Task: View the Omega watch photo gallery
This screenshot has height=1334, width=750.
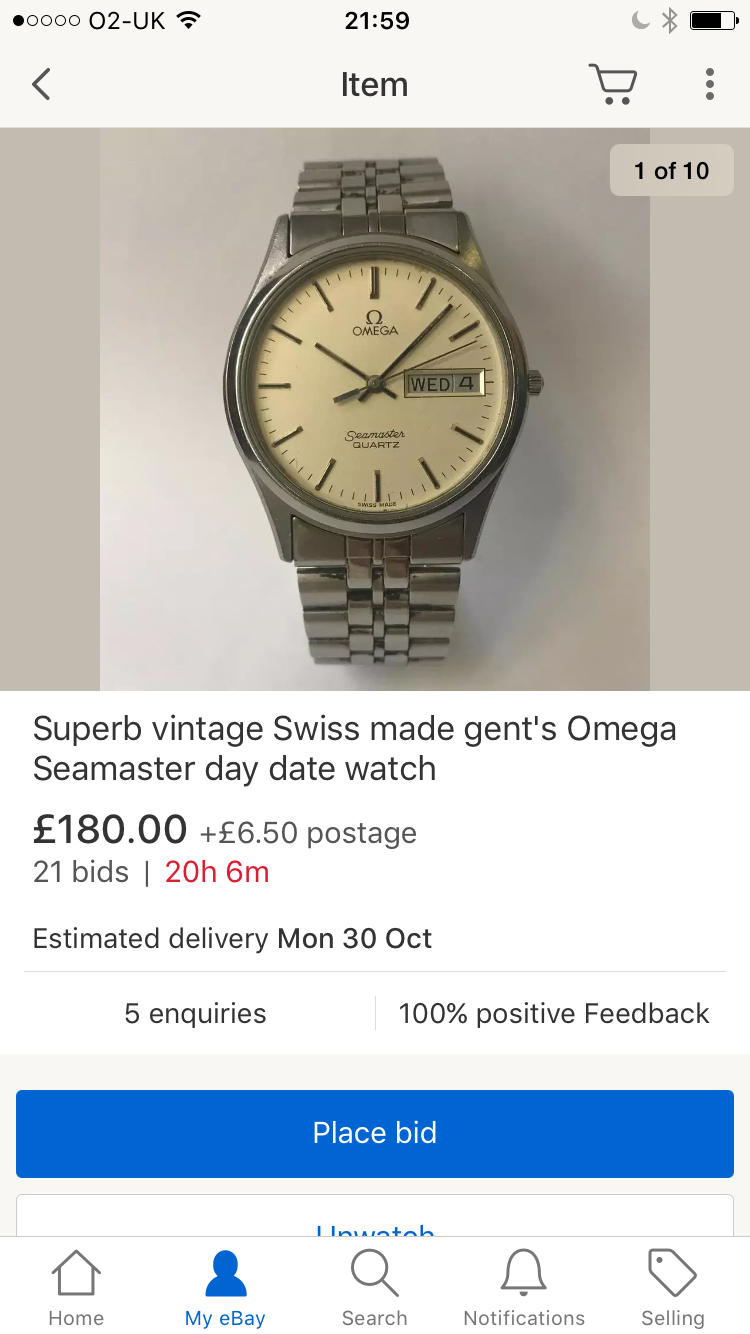Action: (x=375, y=408)
